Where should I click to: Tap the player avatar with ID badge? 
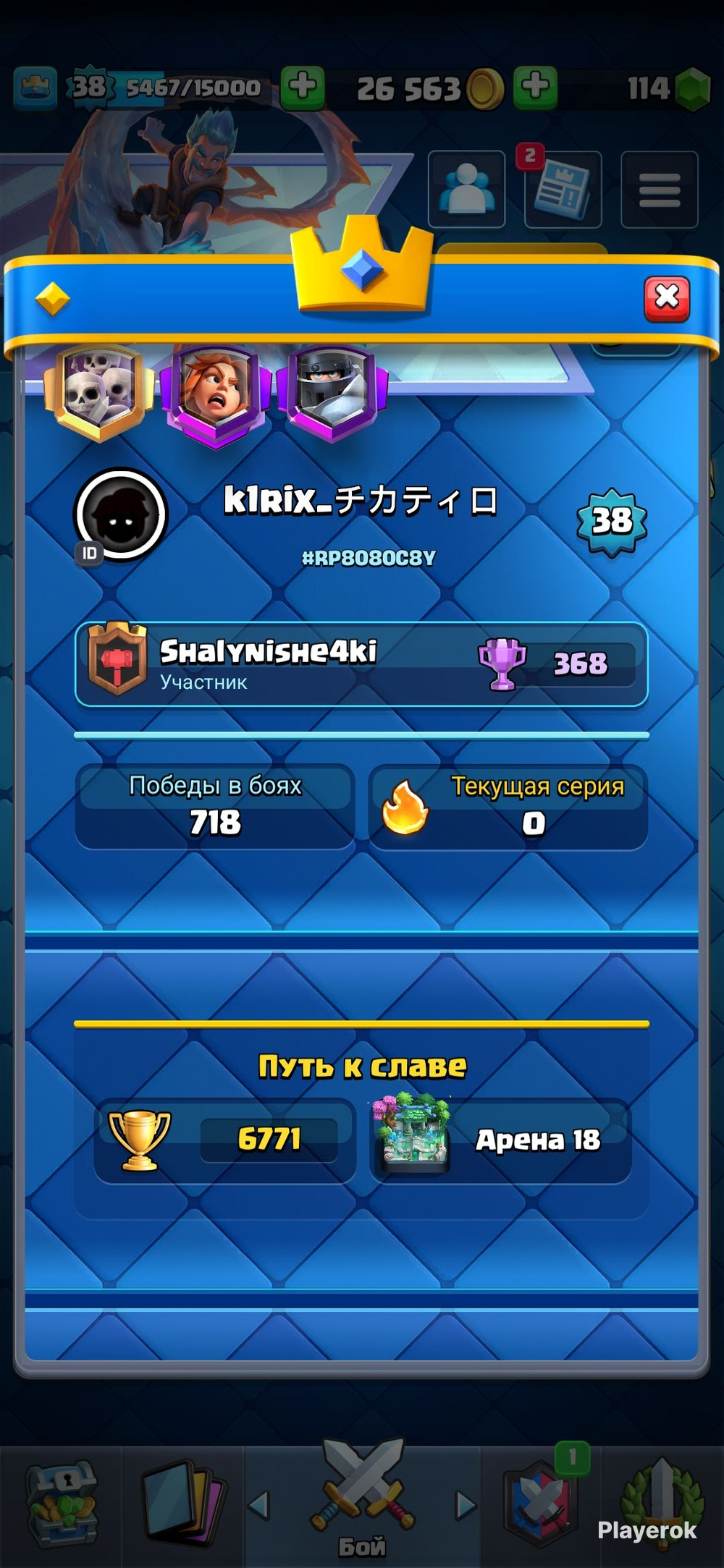pos(121,514)
